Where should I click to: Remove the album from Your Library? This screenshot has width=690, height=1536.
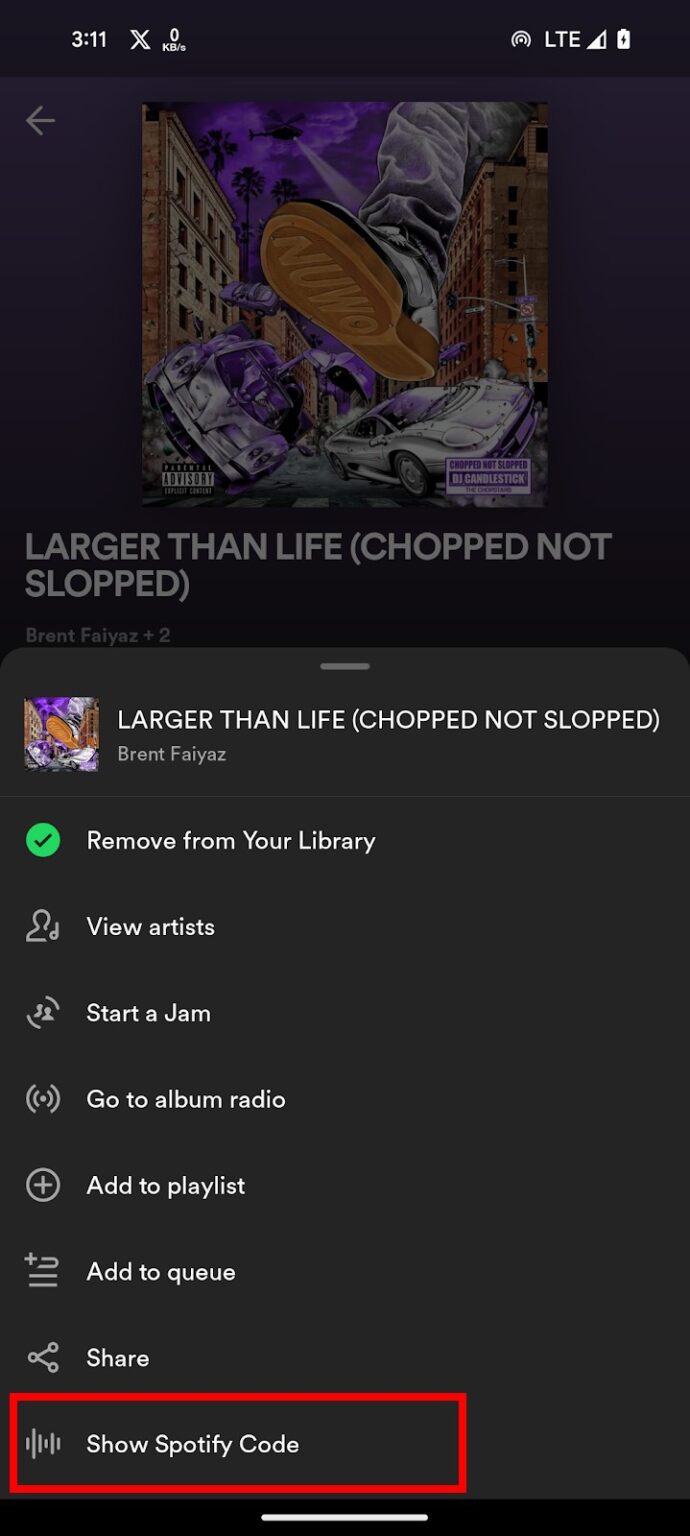coord(345,841)
